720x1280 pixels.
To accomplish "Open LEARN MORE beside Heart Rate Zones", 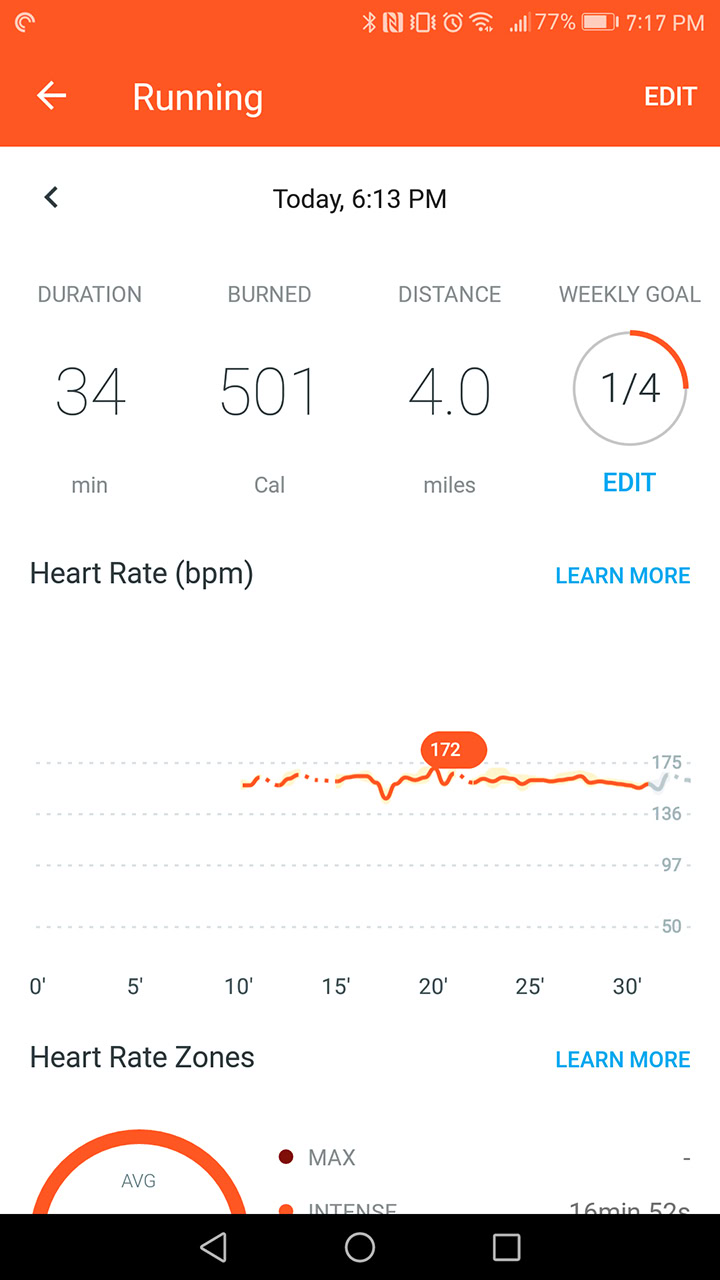I will tap(622, 1059).
